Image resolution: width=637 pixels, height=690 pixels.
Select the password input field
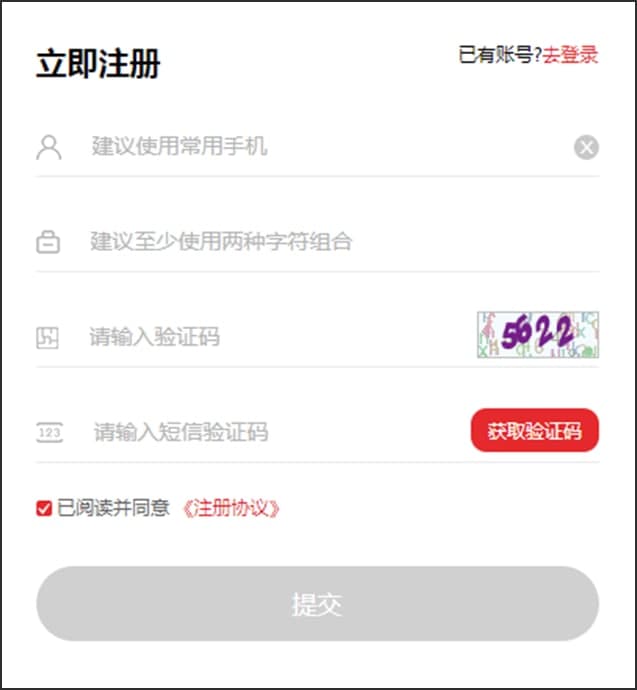coord(320,242)
